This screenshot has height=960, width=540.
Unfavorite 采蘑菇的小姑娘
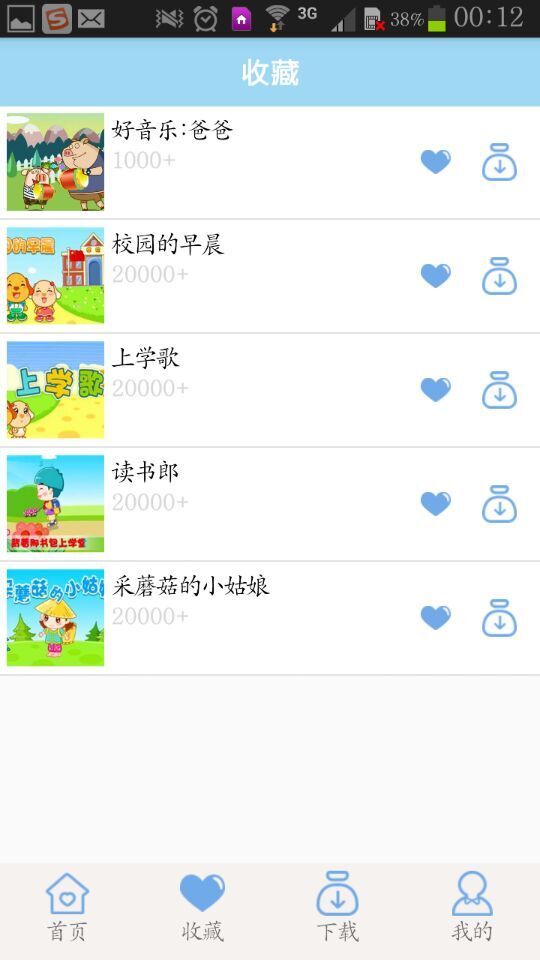point(435,617)
